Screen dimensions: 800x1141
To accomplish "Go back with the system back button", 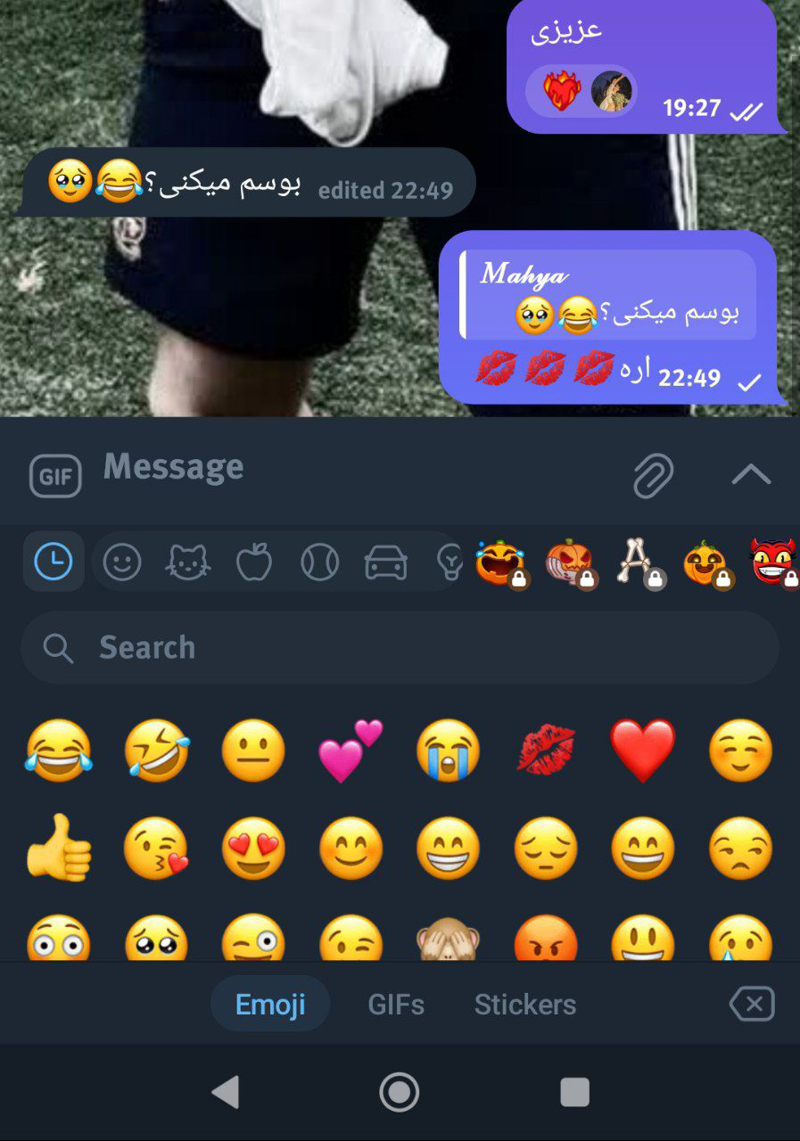I will click(226, 1092).
